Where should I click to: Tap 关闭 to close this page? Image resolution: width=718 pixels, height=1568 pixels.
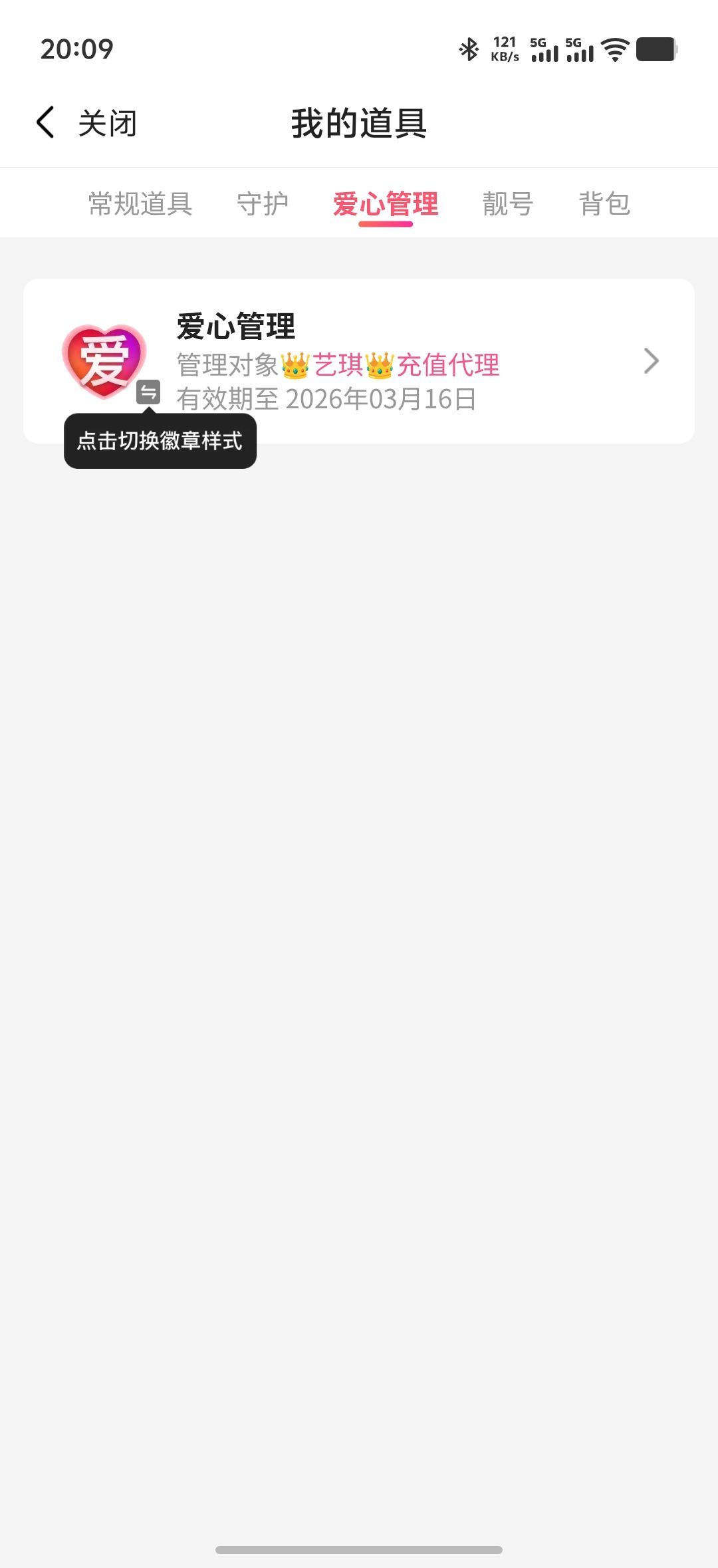pos(106,122)
